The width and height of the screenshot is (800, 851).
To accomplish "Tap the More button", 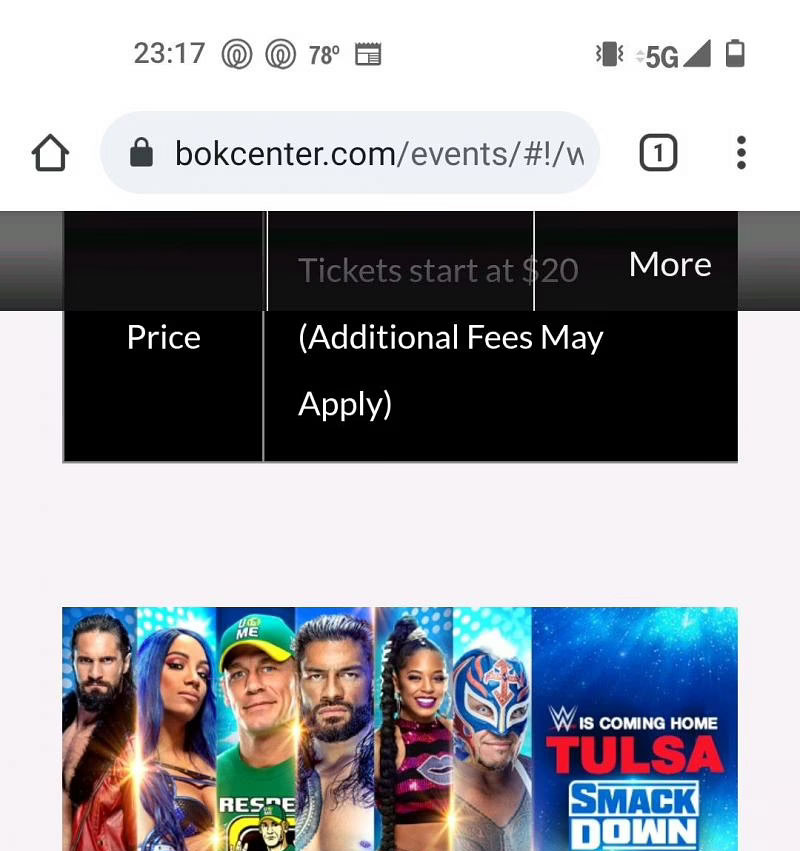I will tap(670, 265).
